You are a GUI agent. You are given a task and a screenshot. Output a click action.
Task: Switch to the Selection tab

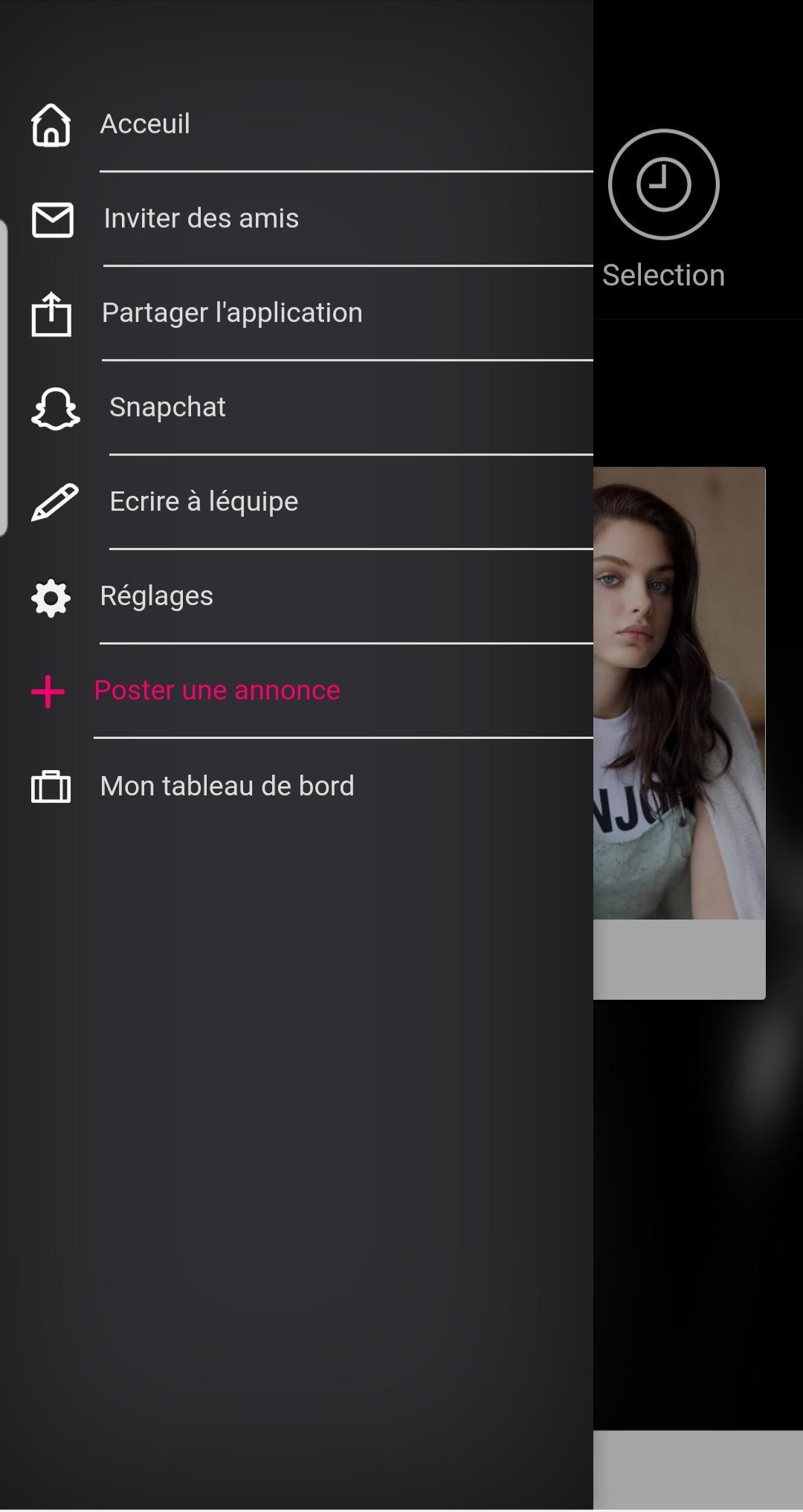(x=663, y=208)
